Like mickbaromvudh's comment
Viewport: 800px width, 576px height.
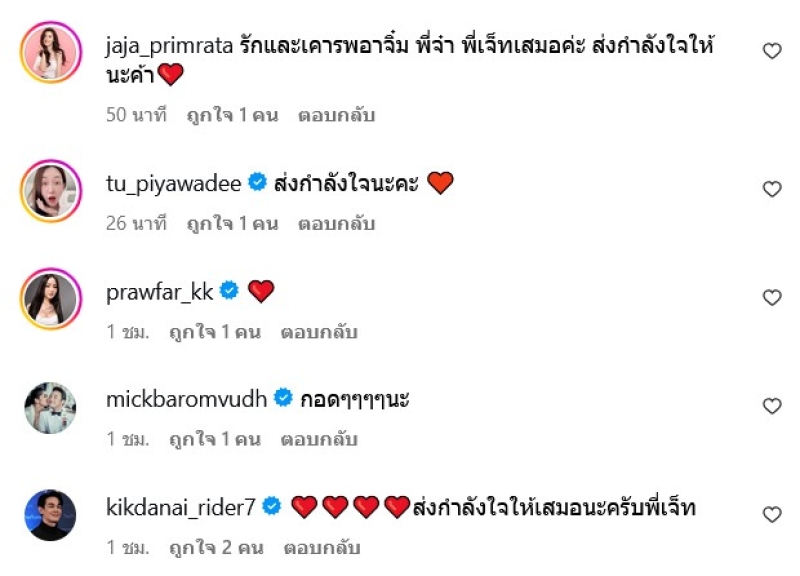coord(771,406)
